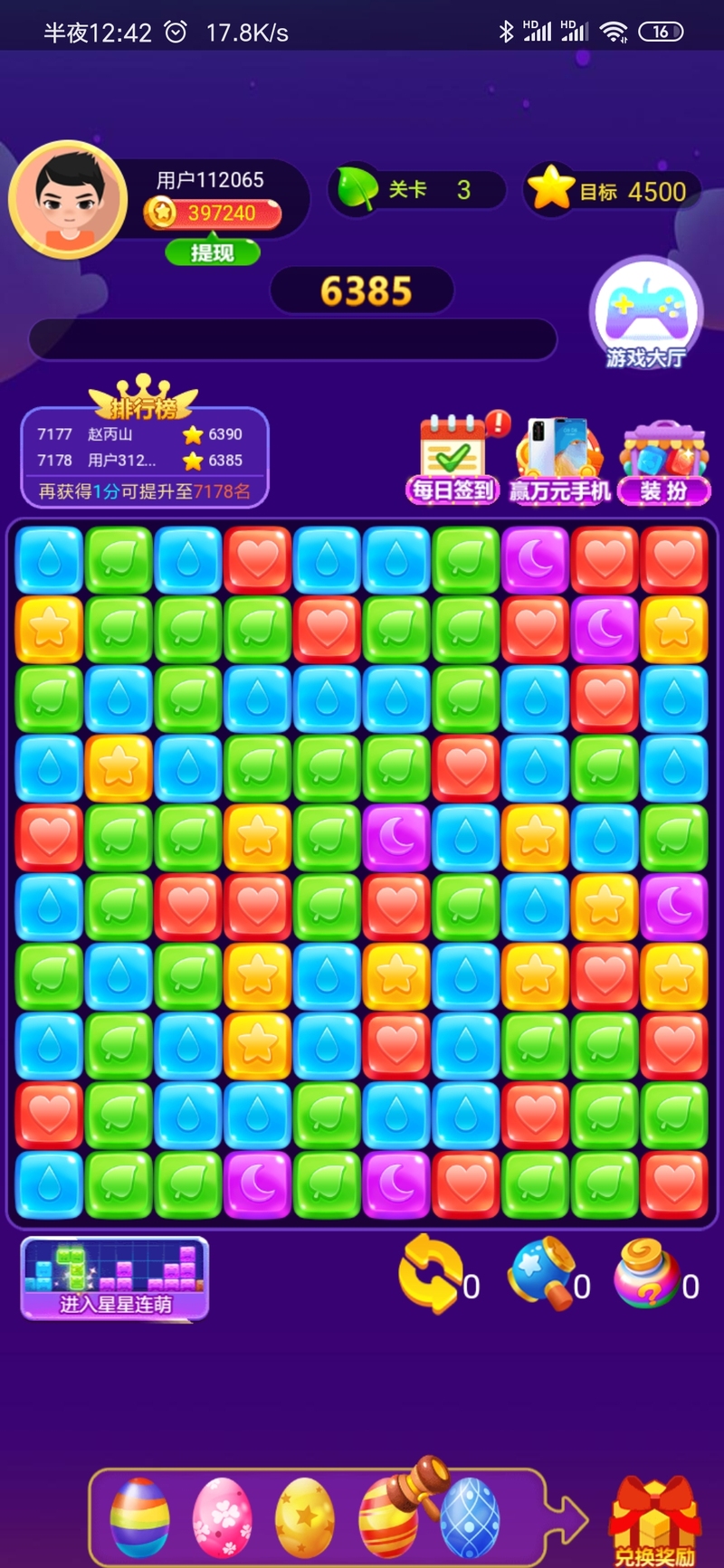Screen dimensions: 724x1568
Task: Open the user avatar profile
Action: pos(68,201)
